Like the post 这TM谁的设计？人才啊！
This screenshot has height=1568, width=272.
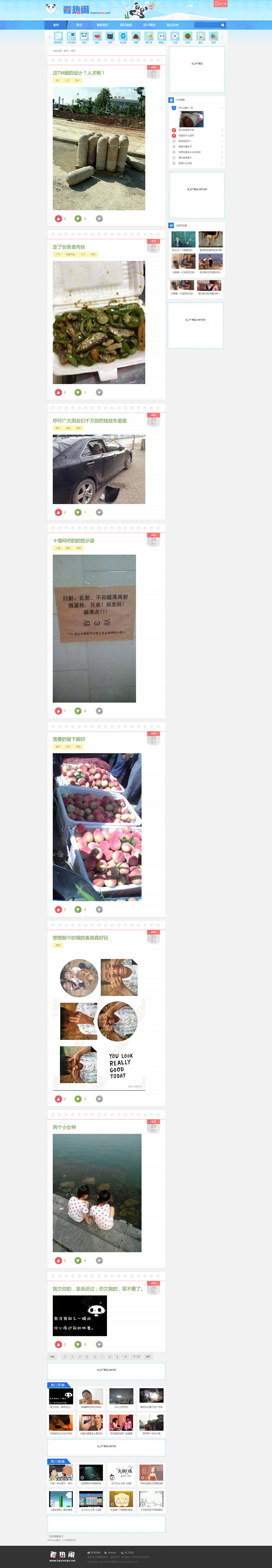59,219
